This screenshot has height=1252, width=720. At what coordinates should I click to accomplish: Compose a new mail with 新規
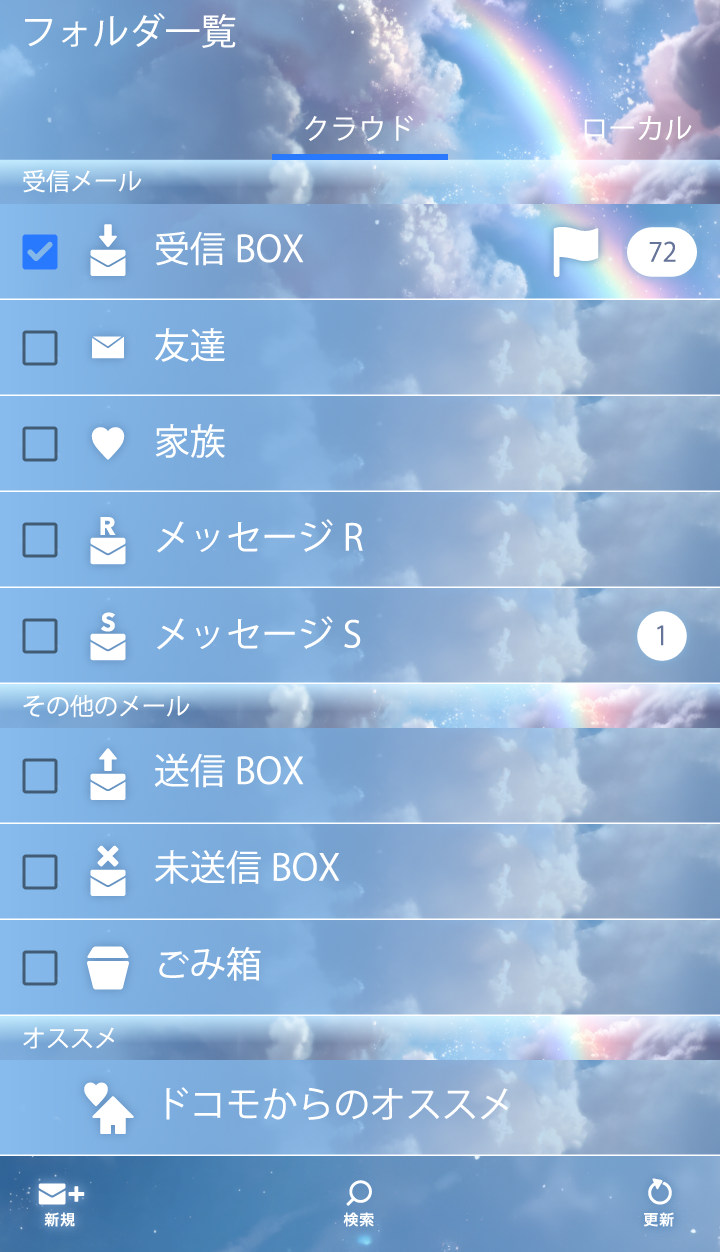60,1203
